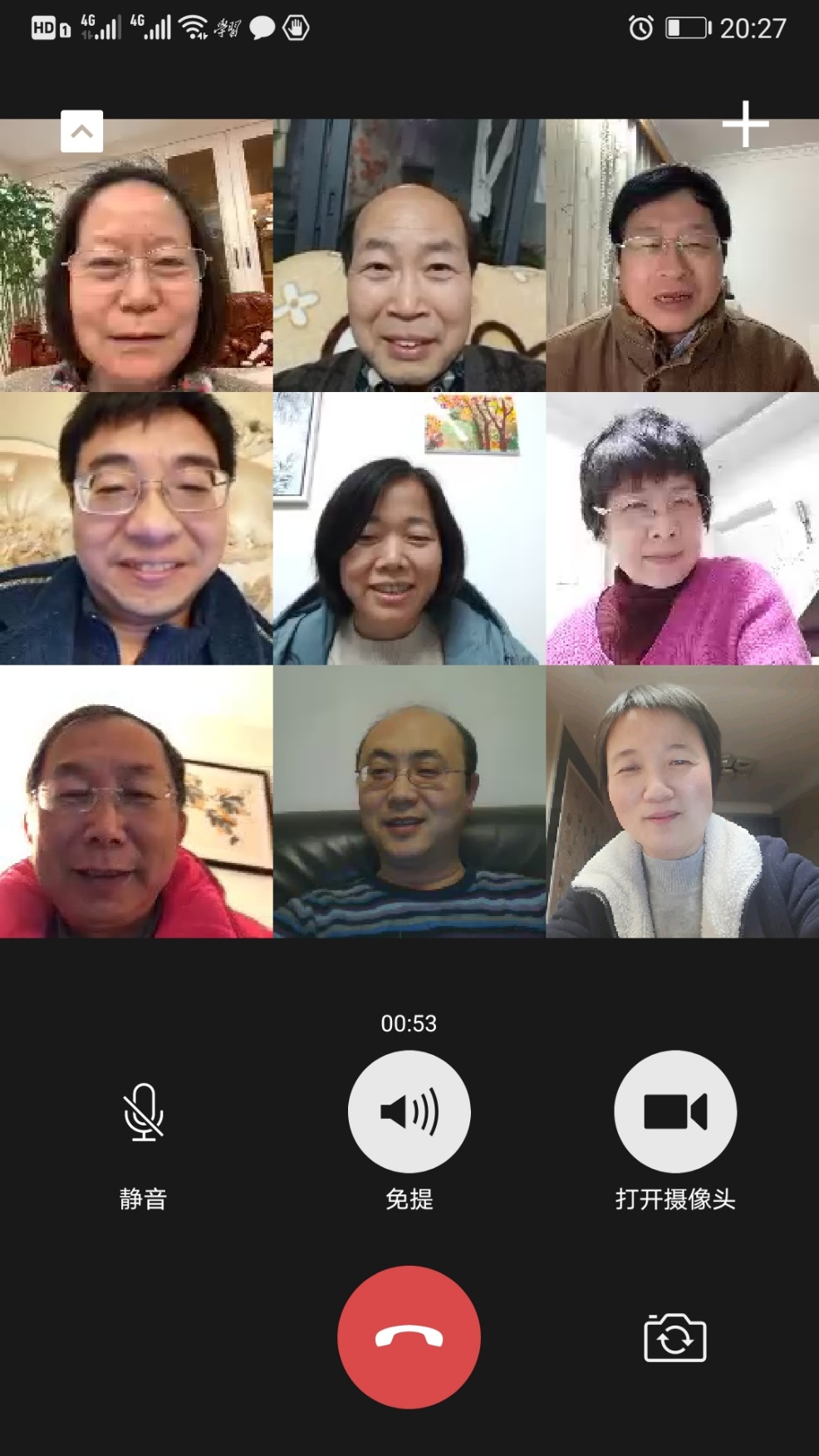
Task: Enlarge the video tile of man in red jacket
Action: 136,802
